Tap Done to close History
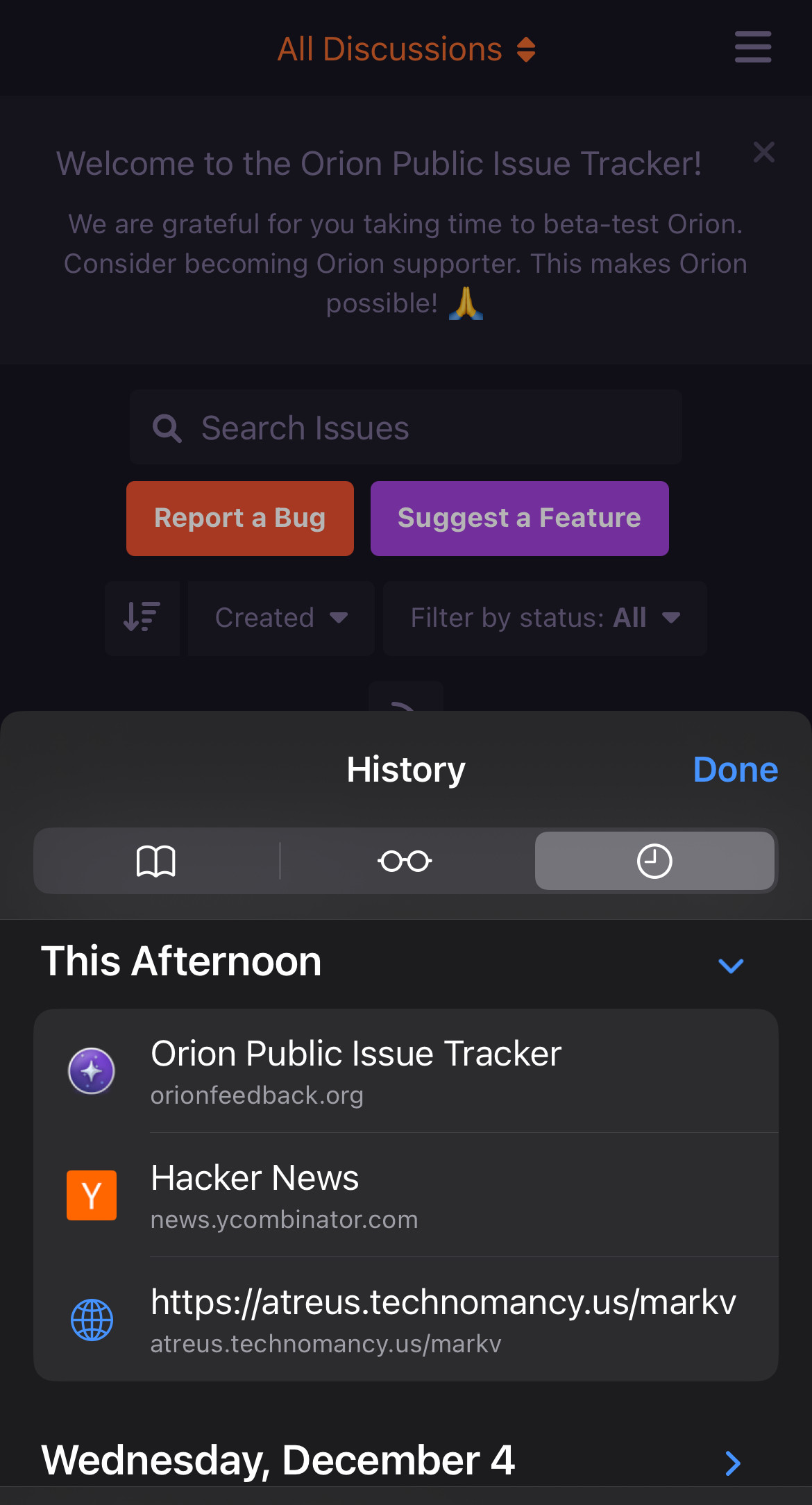This screenshot has width=812, height=1505. point(735,769)
